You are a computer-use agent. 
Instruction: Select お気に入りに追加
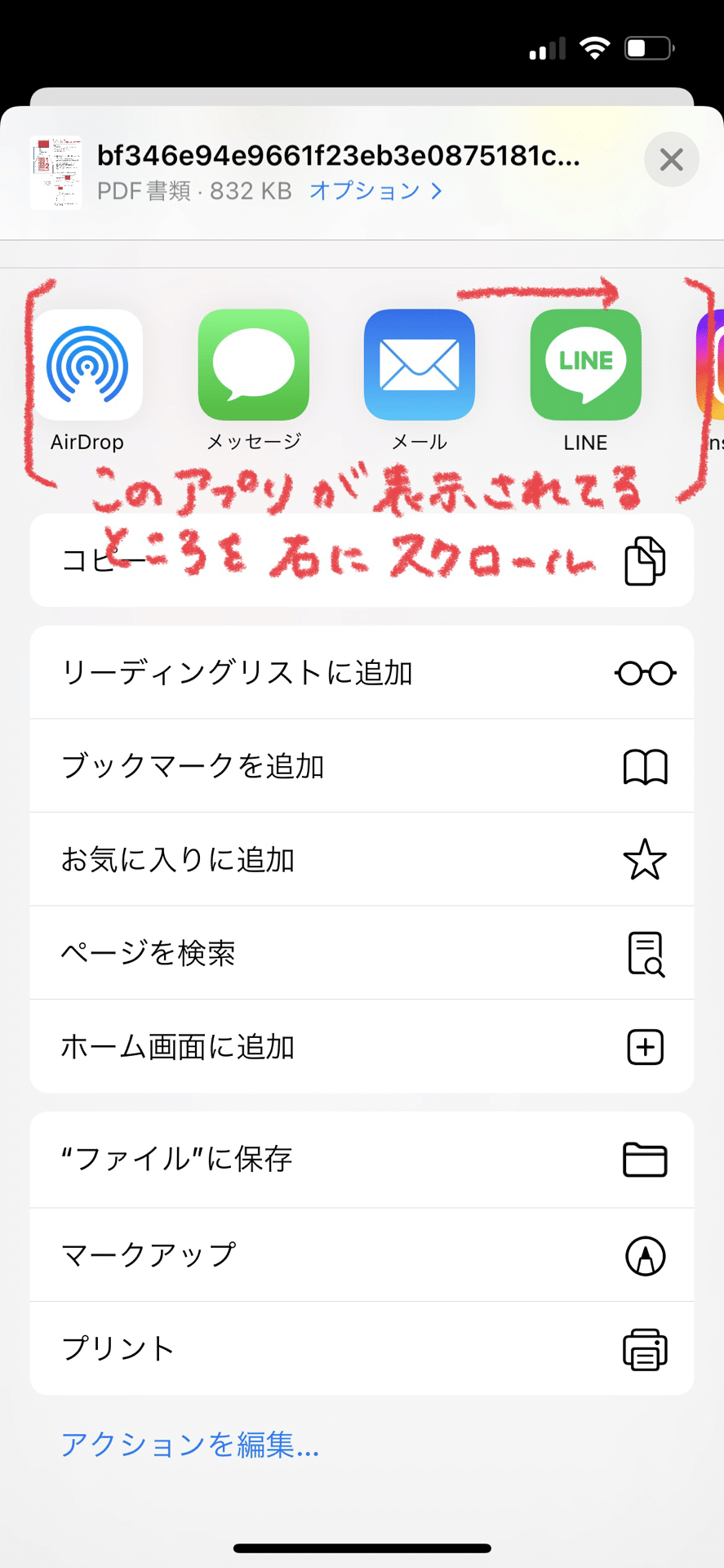[362, 859]
